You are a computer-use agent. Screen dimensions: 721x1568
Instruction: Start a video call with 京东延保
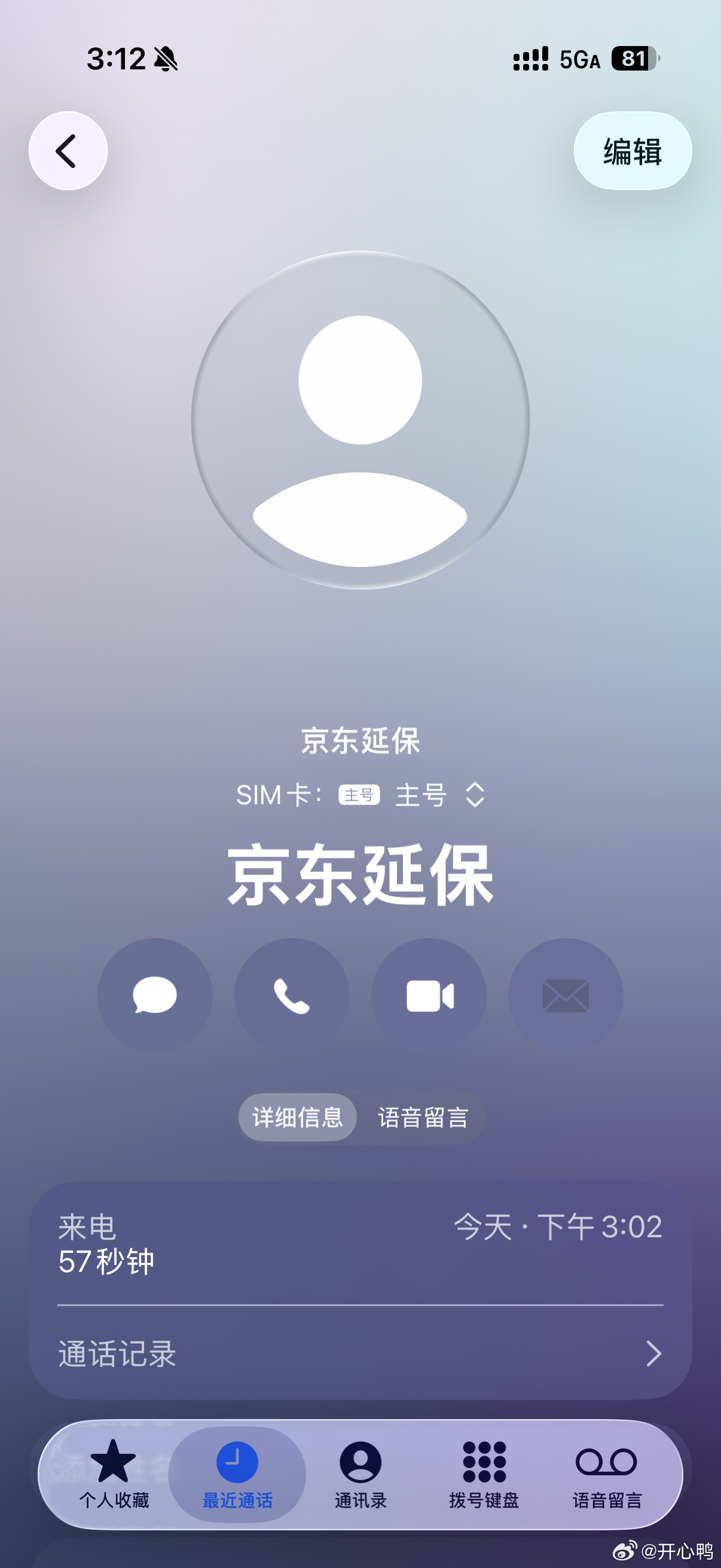click(x=429, y=996)
